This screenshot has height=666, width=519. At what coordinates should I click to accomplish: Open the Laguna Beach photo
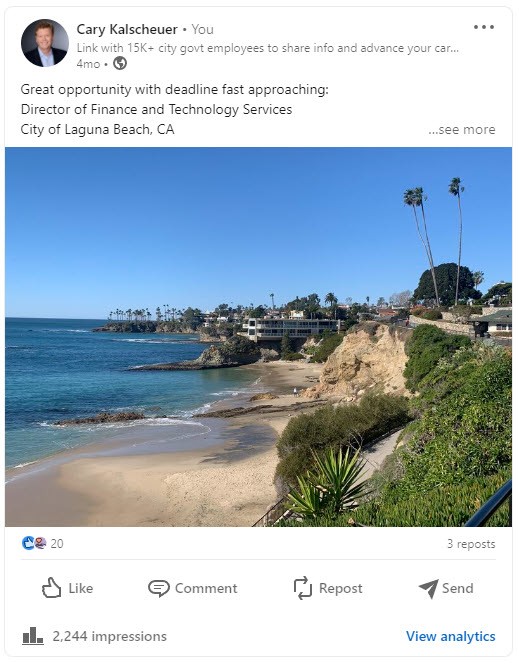(258, 337)
